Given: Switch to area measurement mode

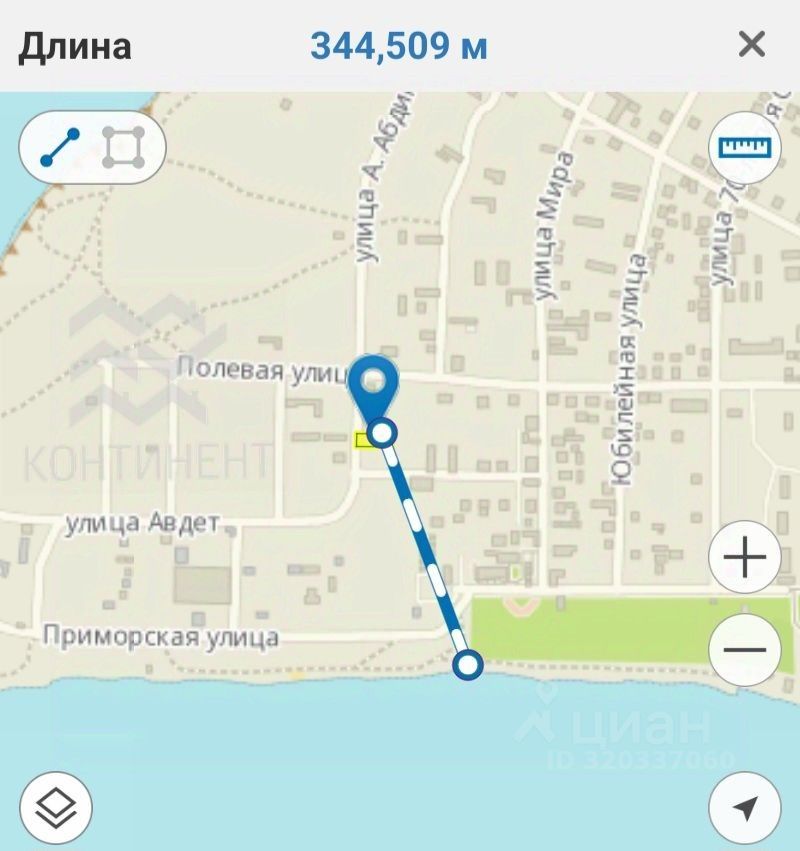Looking at the screenshot, I should [x=124, y=147].
